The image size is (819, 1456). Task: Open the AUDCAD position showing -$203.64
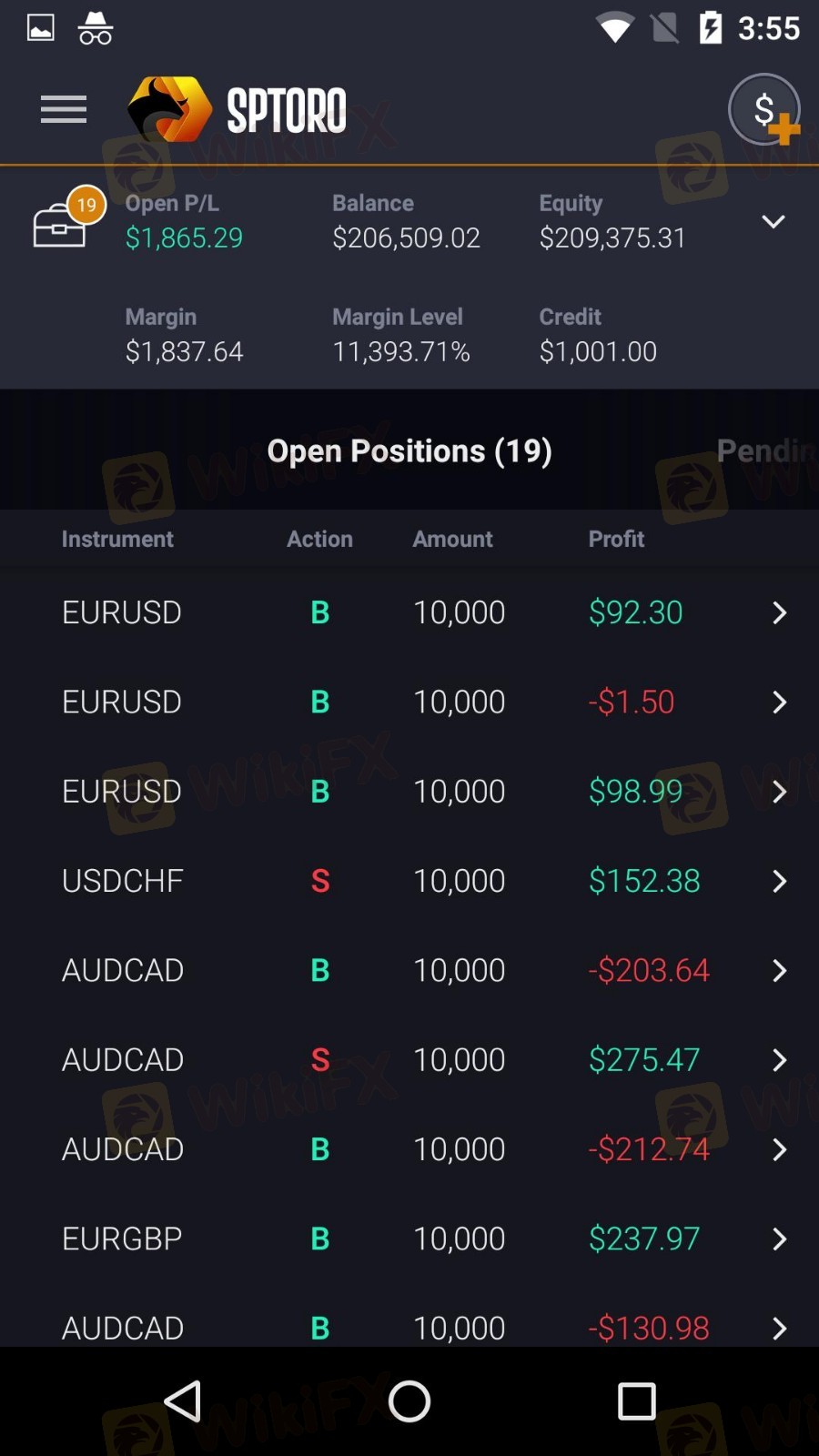click(x=409, y=970)
